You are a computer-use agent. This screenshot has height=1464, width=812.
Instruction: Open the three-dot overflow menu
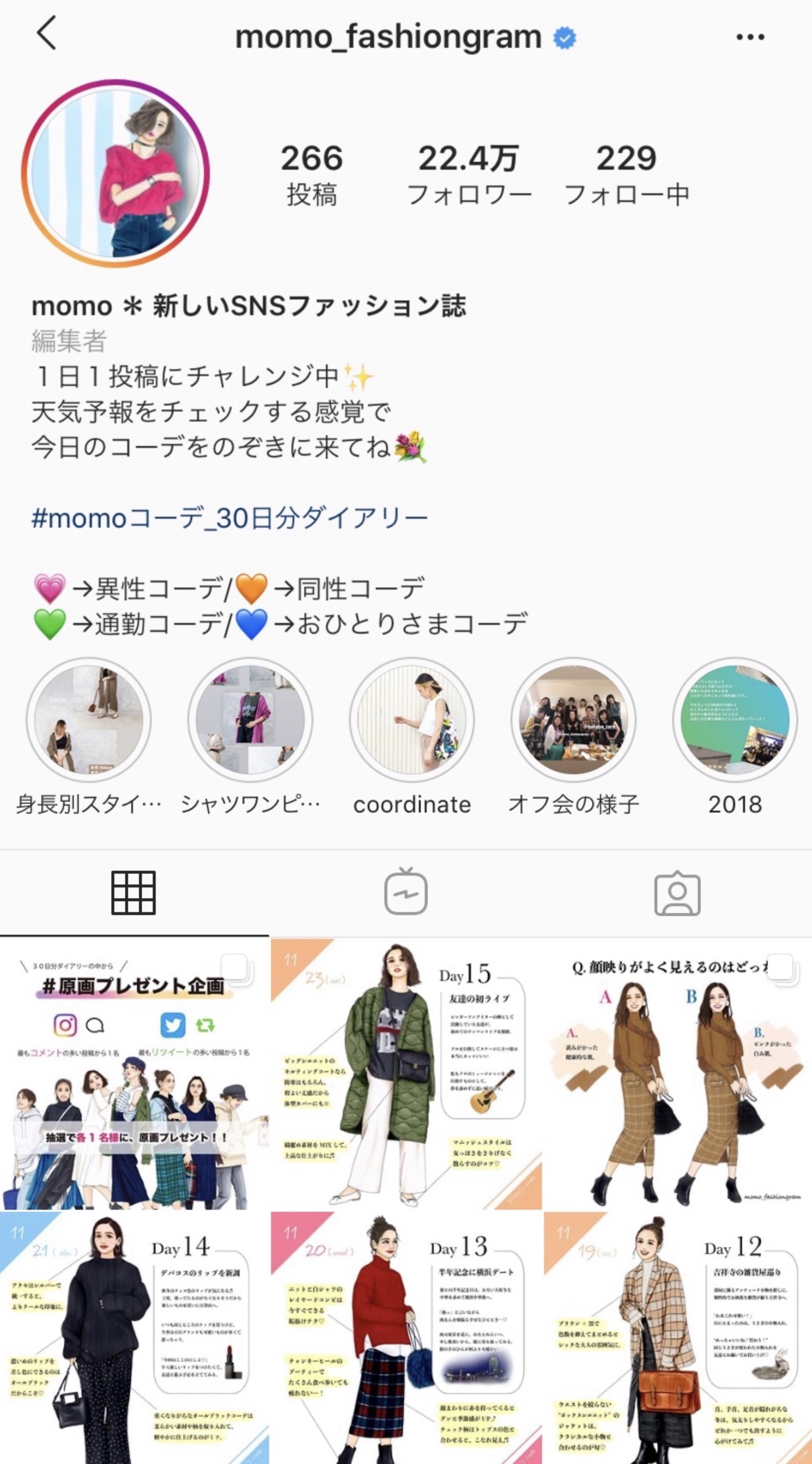[749, 37]
